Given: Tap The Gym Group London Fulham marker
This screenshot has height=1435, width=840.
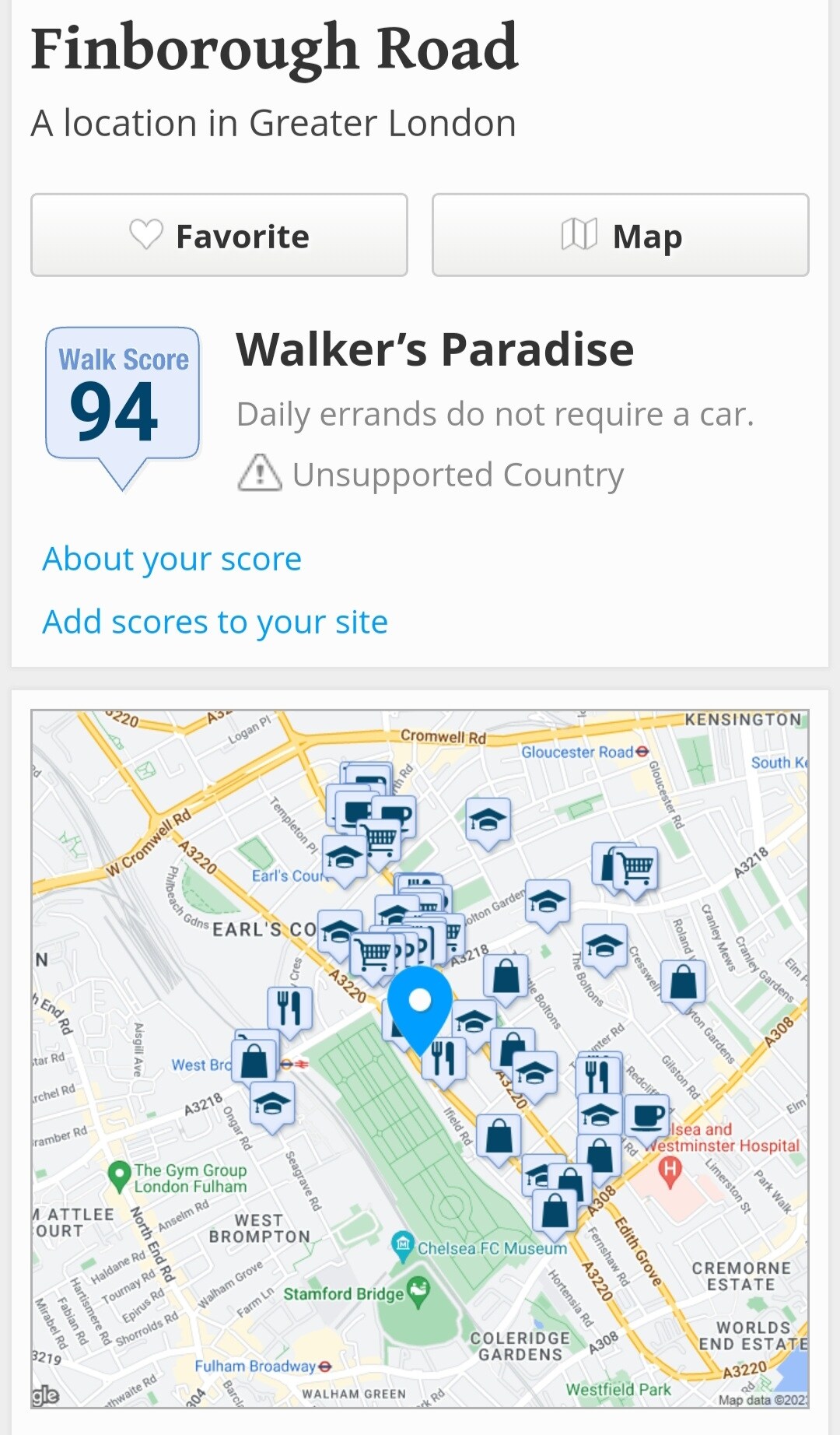Looking at the screenshot, I should [119, 1175].
